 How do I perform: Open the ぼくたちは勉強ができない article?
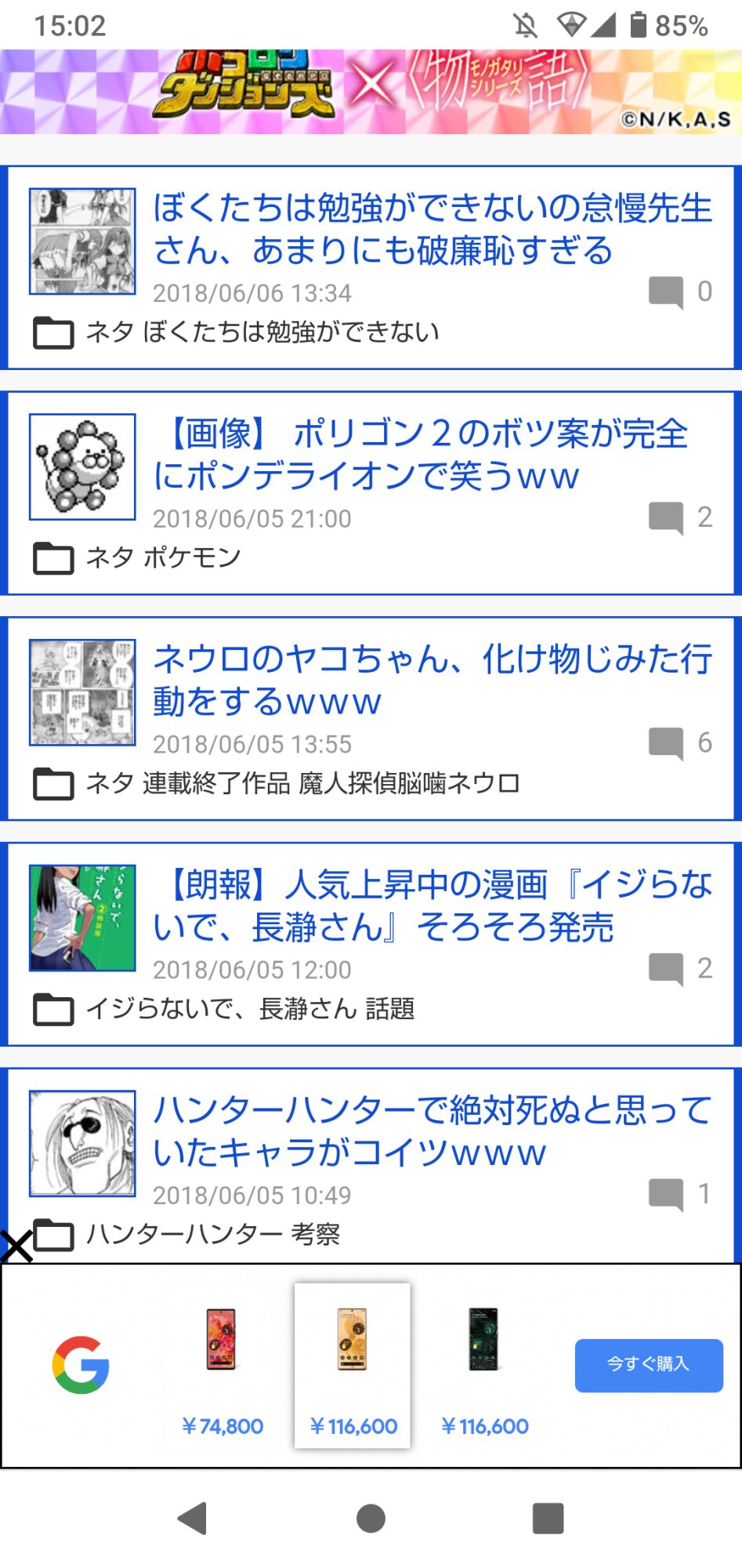click(x=432, y=228)
